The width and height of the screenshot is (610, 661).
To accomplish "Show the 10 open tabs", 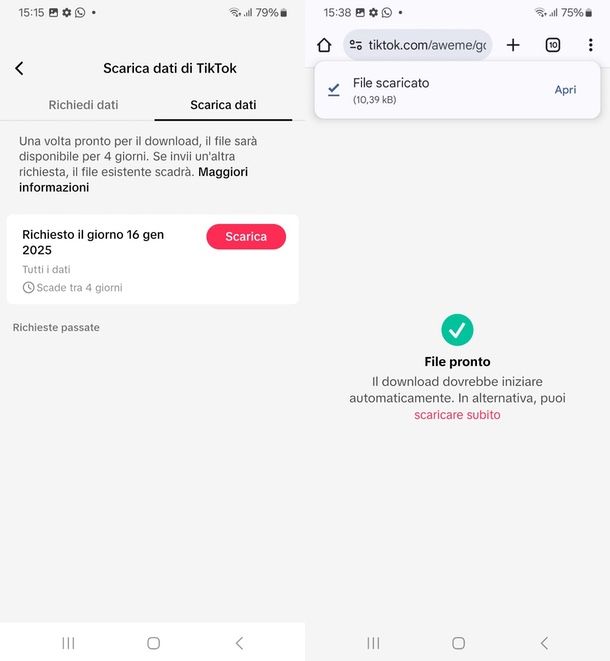I will (x=553, y=45).
